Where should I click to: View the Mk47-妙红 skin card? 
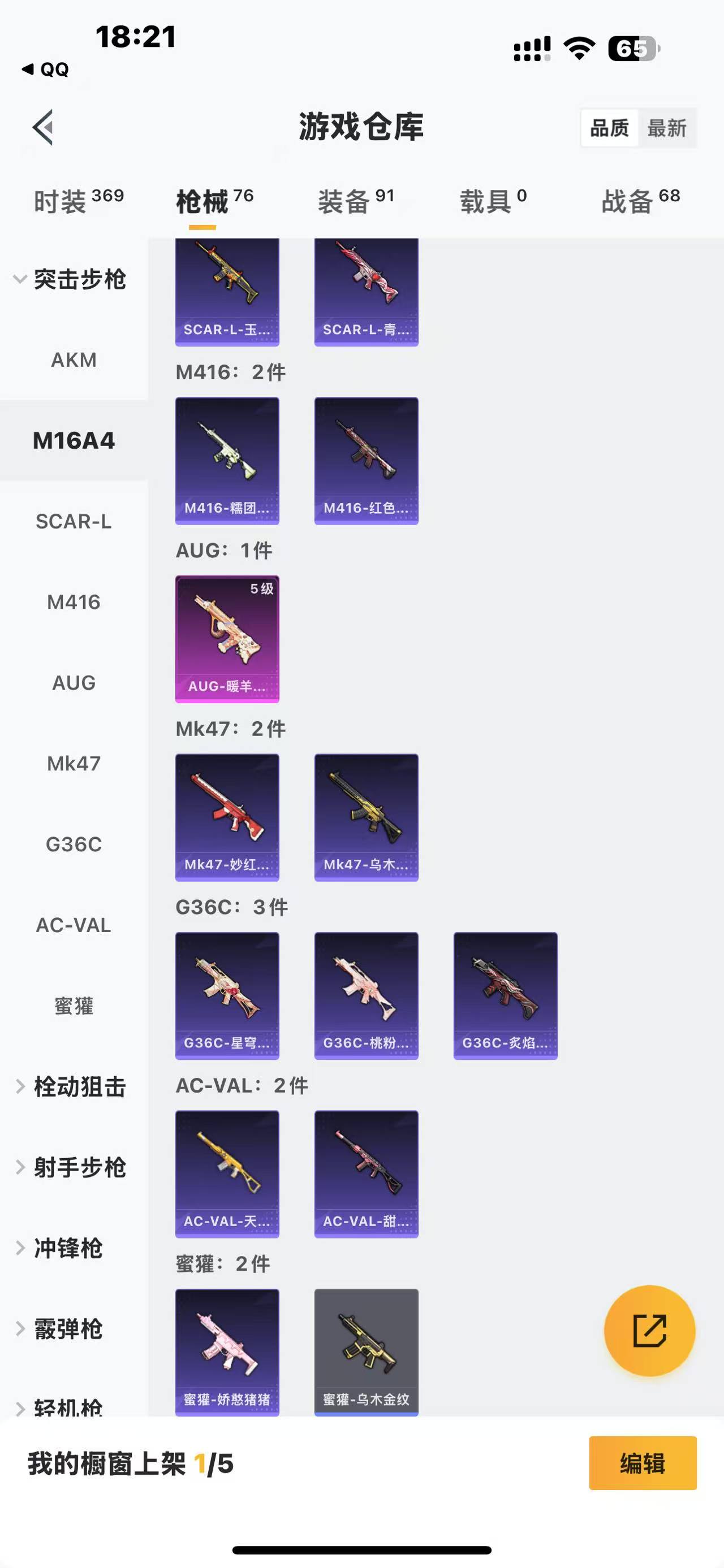[227, 817]
